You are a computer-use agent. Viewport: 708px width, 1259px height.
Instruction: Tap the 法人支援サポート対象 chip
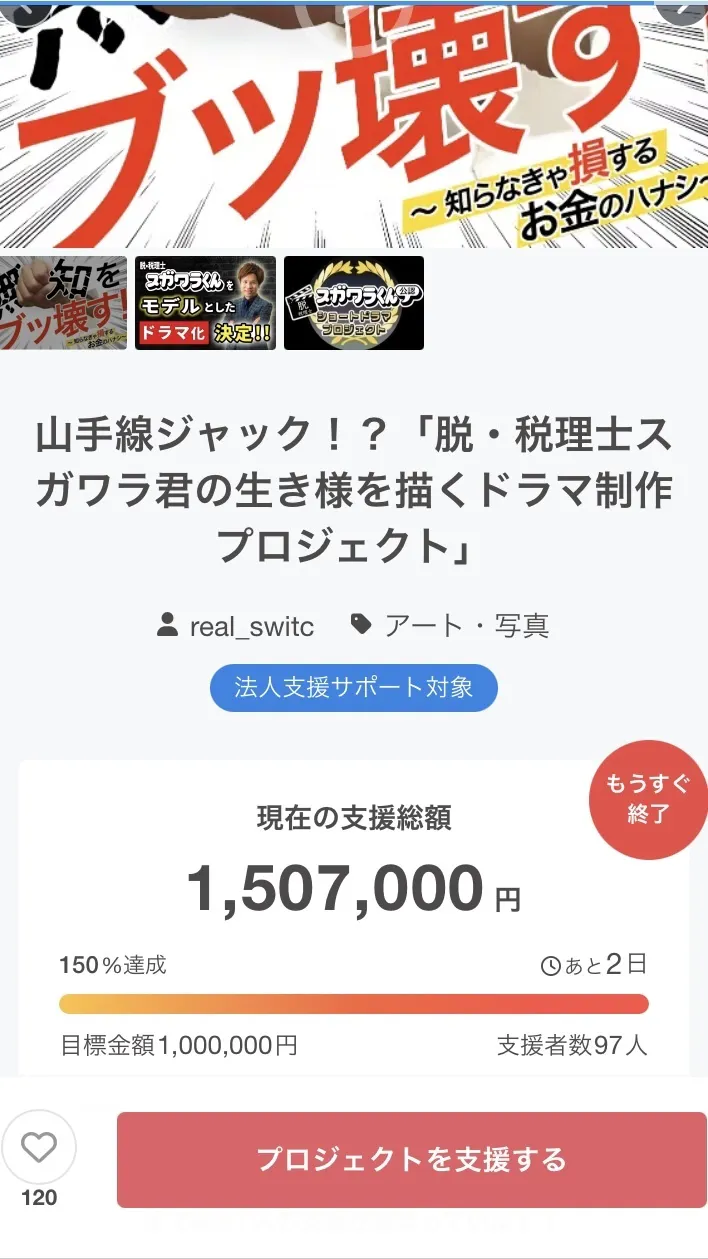coord(353,688)
